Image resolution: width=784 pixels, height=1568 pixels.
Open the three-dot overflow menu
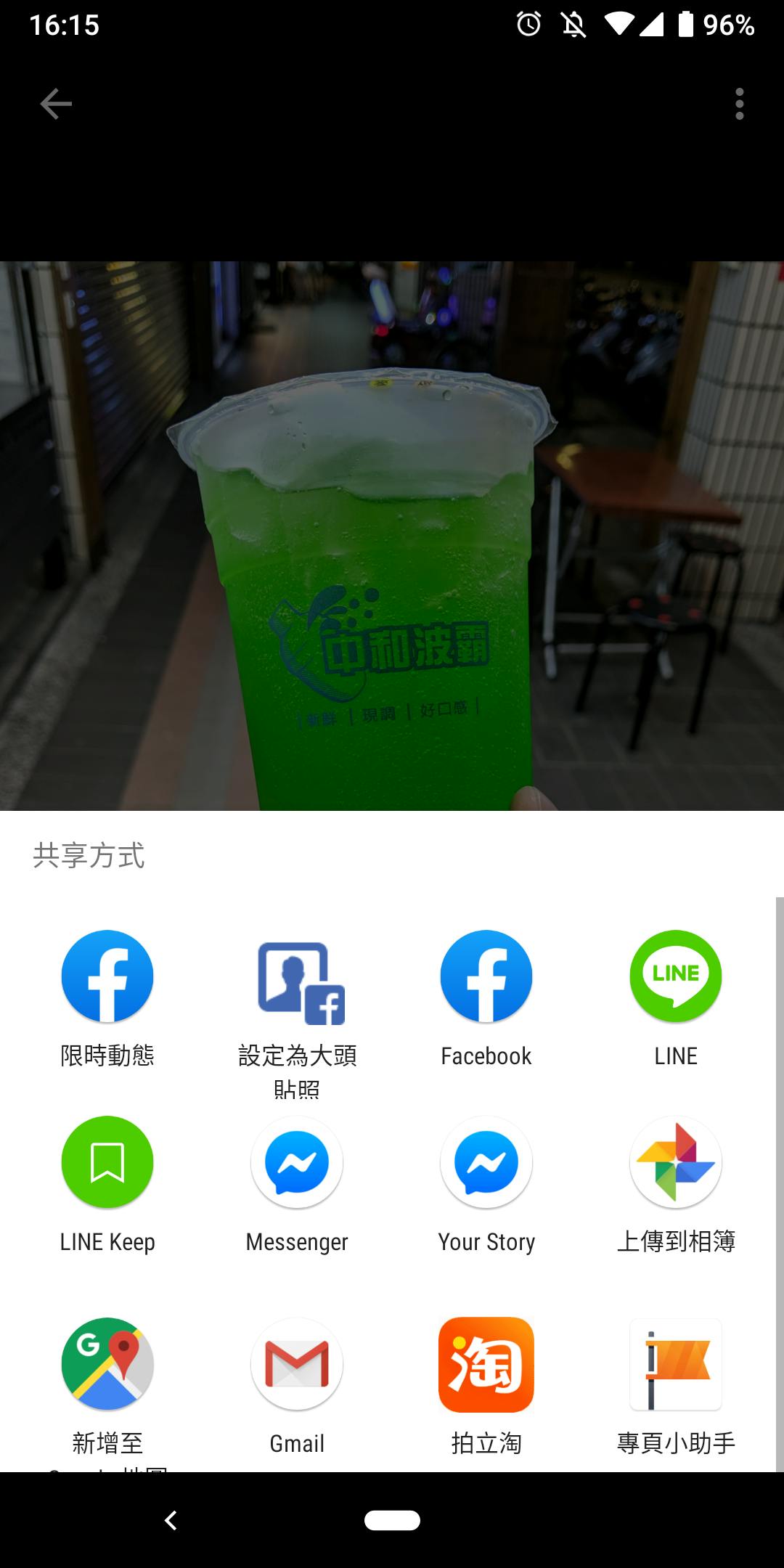point(739,104)
